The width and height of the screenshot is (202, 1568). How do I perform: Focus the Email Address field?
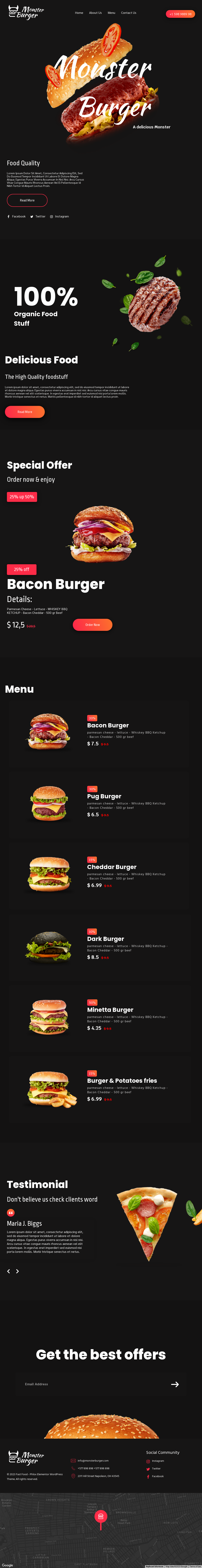[x=91, y=1384]
